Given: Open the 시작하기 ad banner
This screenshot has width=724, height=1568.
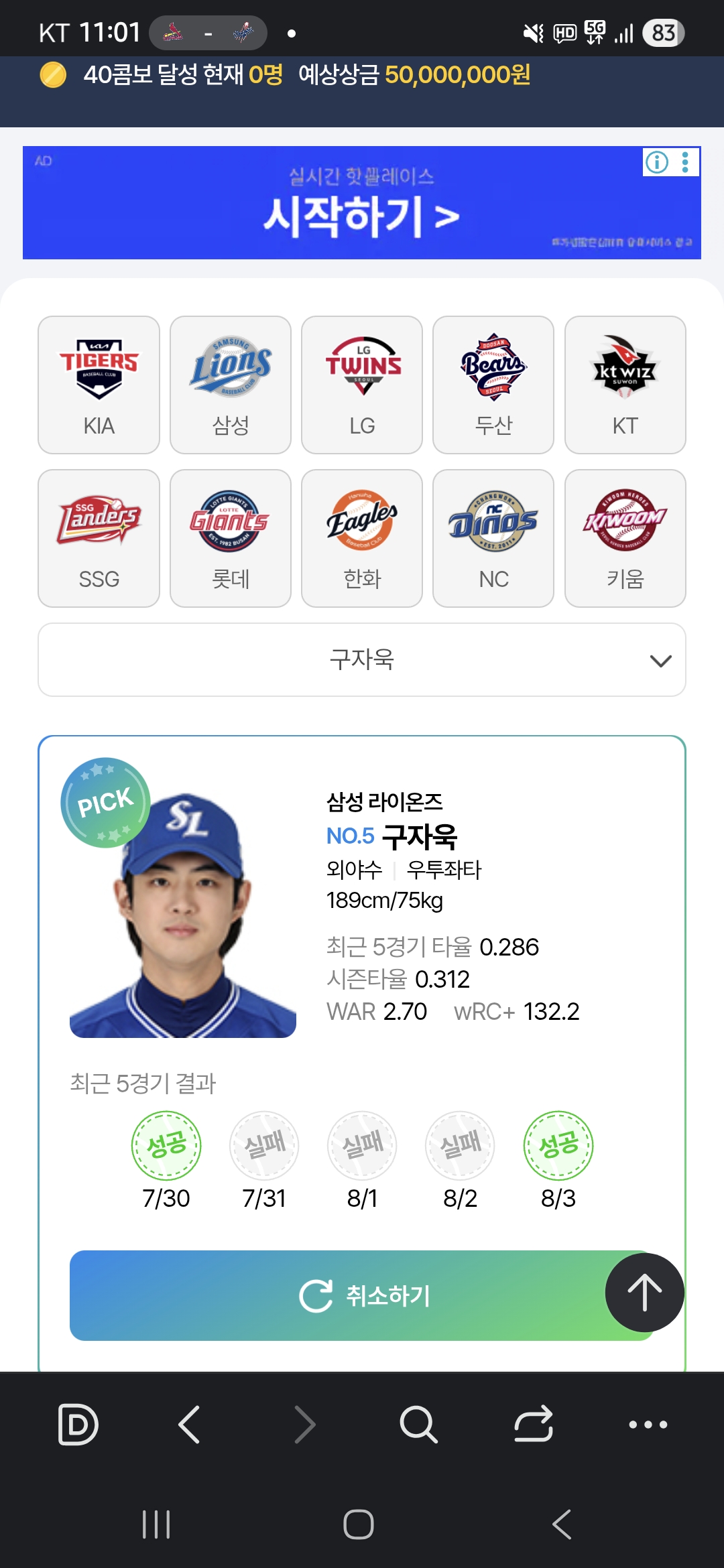Looking at the screenshot, I should [362, 214].
